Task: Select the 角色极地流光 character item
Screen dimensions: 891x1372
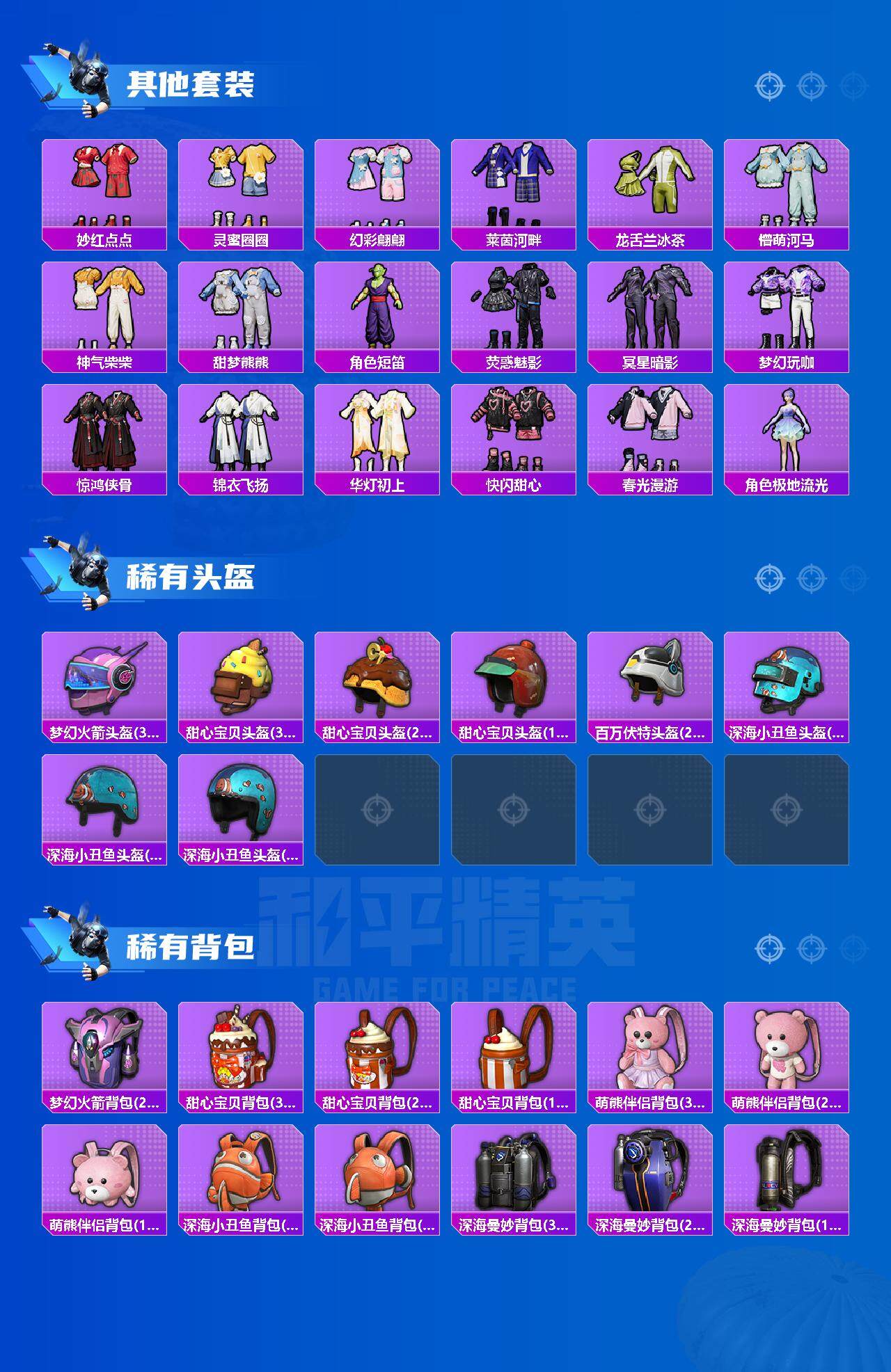Action: [790, 435]
